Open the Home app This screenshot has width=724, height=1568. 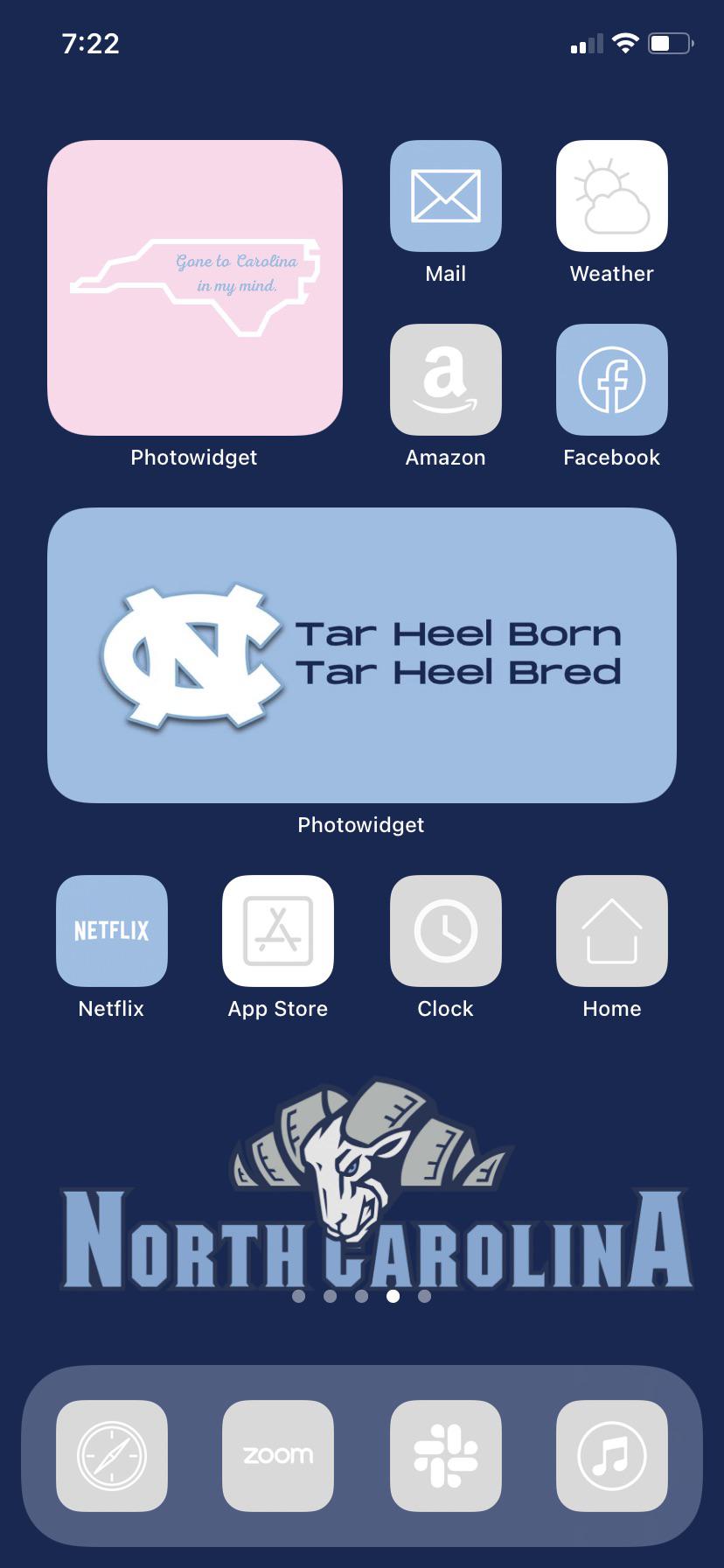click(x=612, y=931)
